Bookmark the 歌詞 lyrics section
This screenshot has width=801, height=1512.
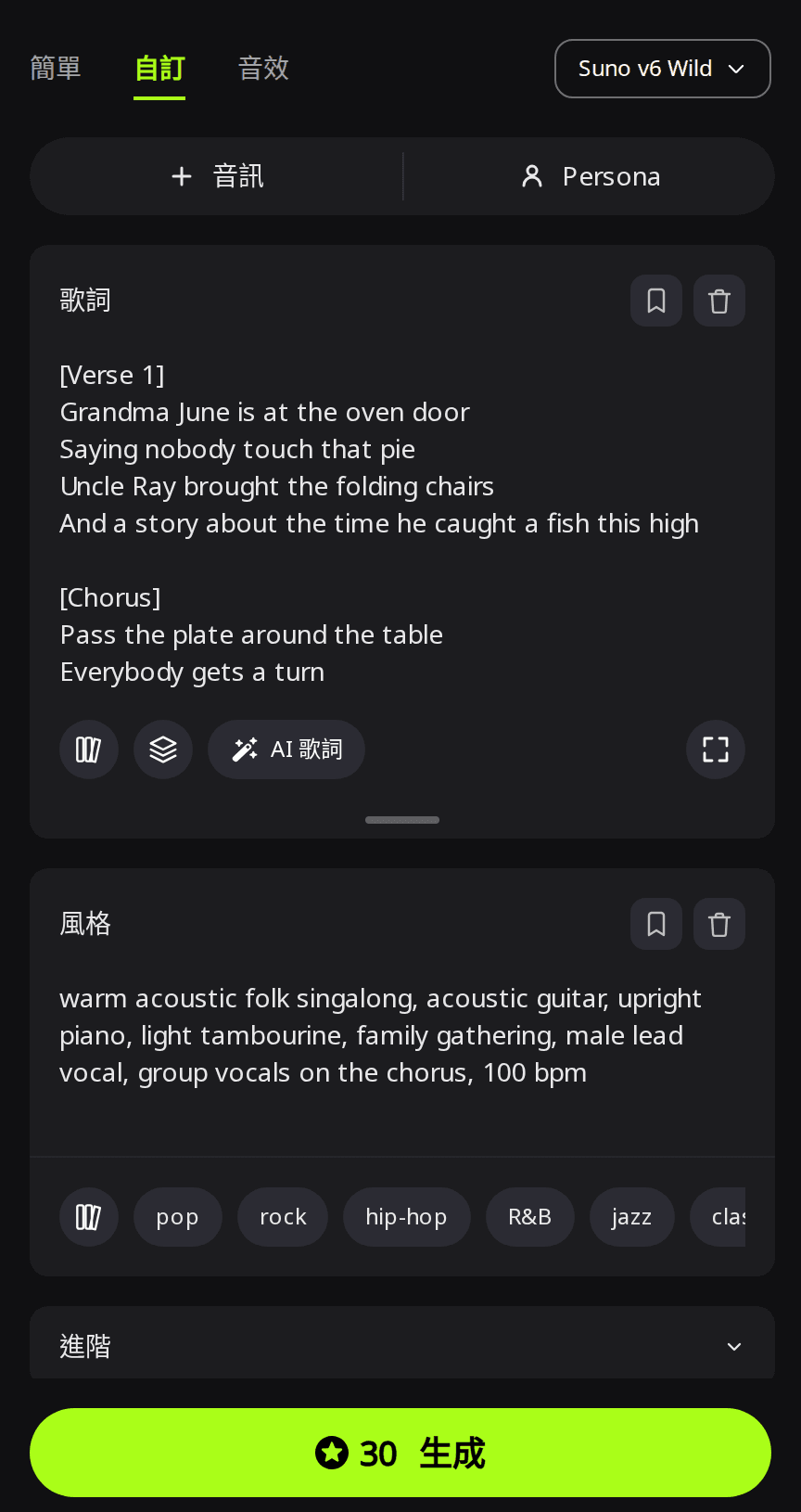click(656, 301)
